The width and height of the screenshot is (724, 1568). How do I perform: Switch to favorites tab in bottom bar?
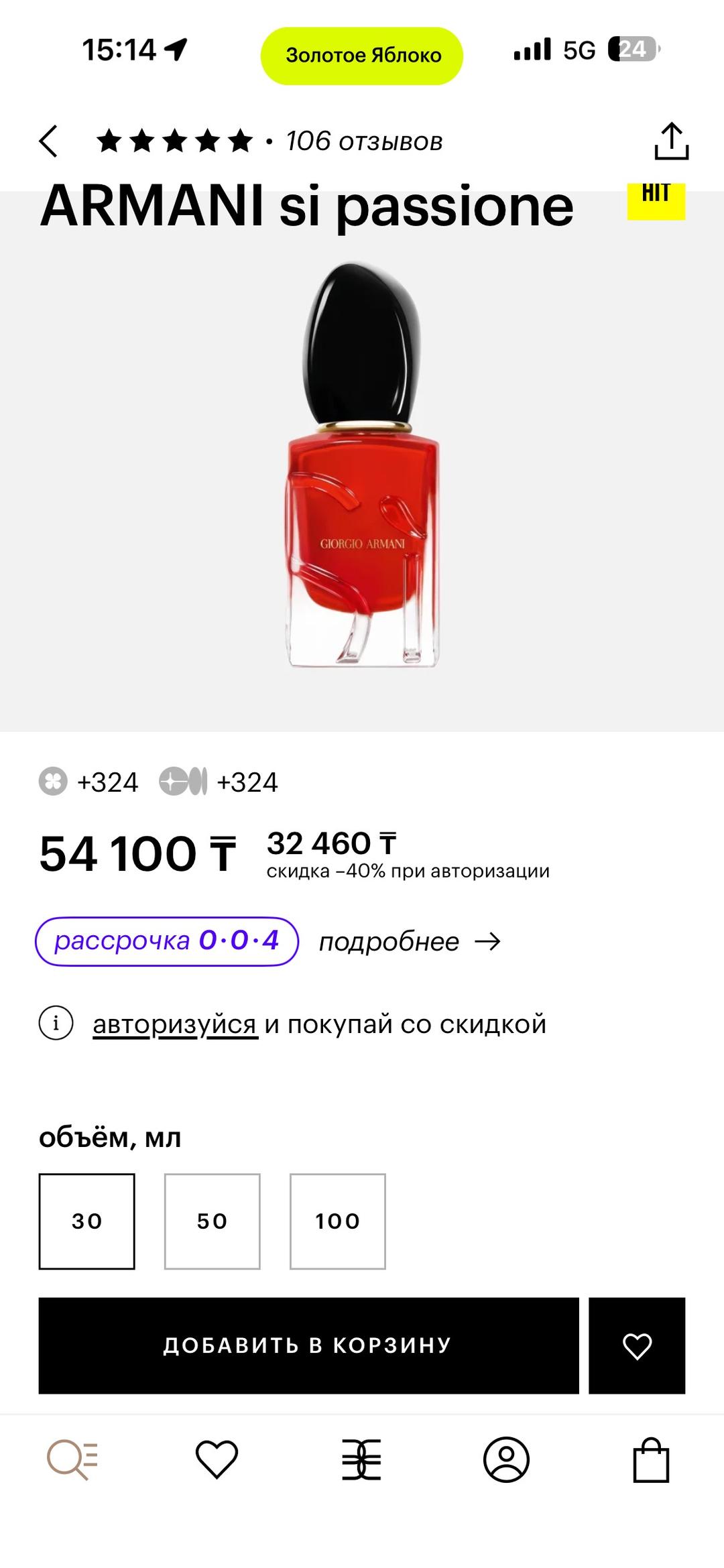click(217, 1459)
